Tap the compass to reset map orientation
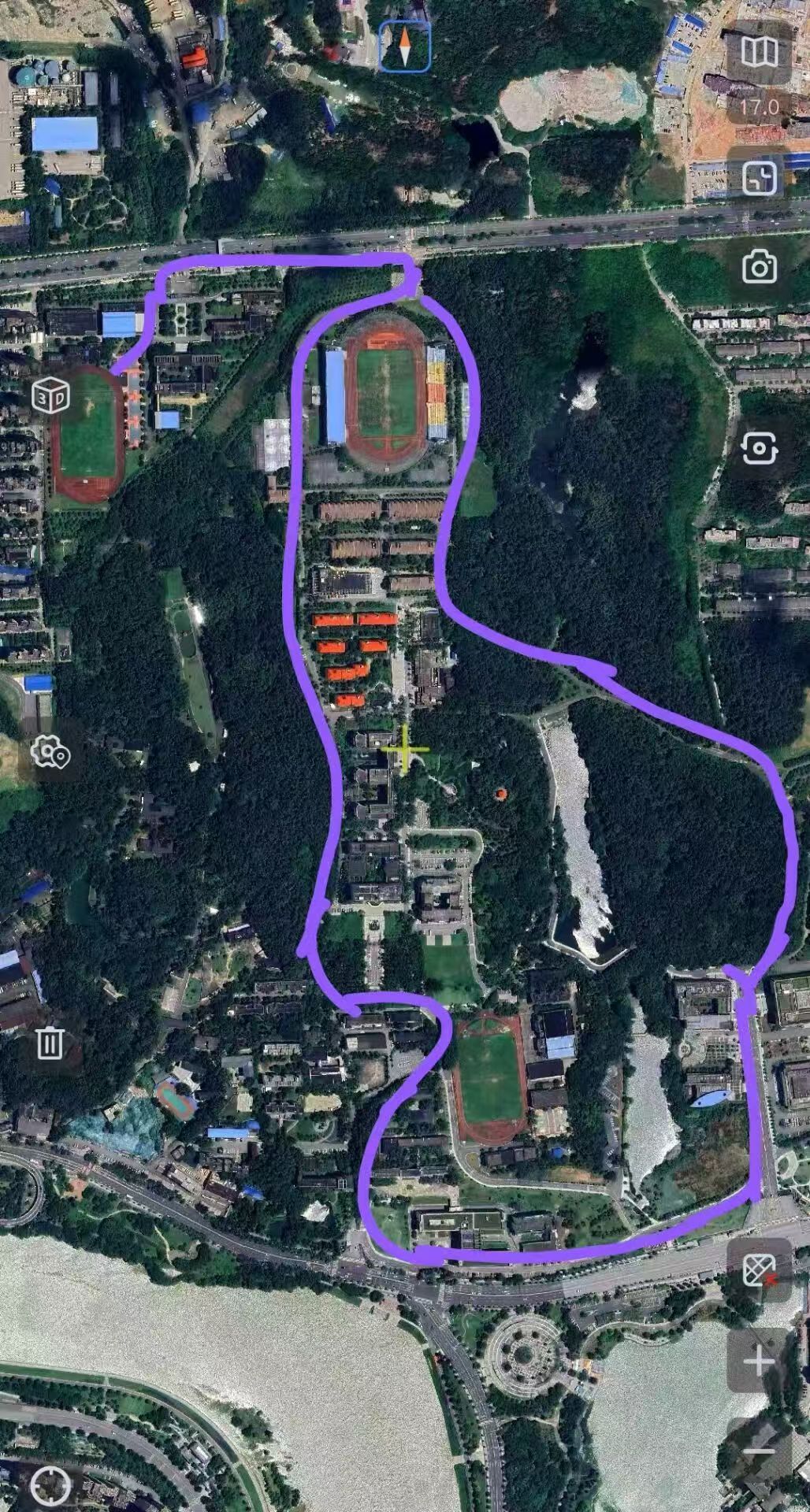This screenshot has width=810, height=1512. pyautogui.click(x=405, y=46)
